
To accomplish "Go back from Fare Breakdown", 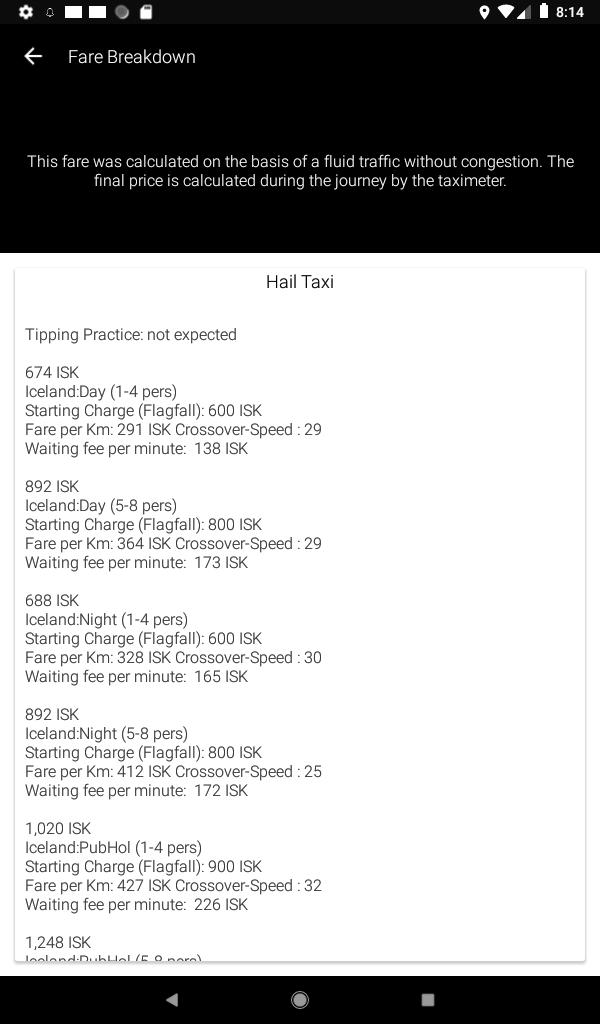I will click(33, 57).
